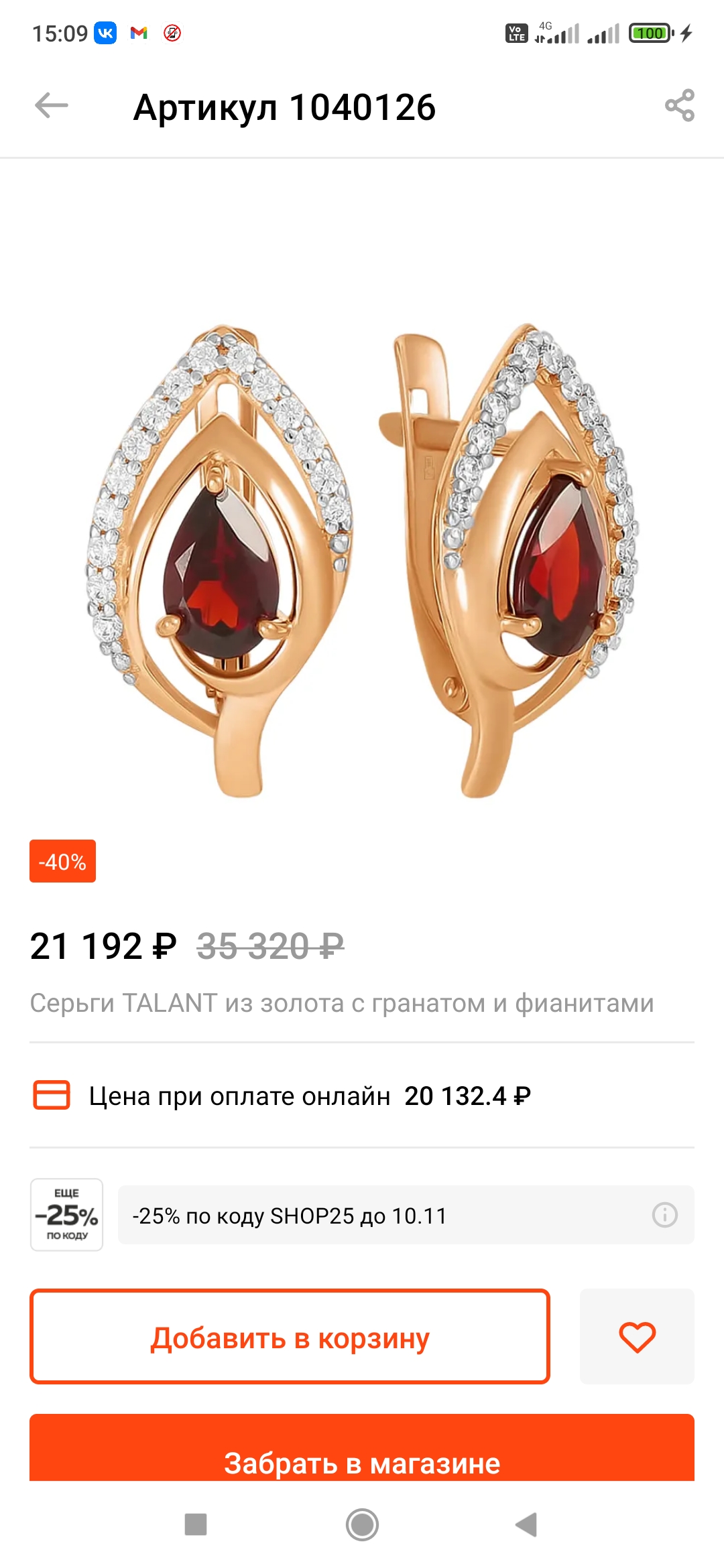Add the earrings to favorites with the heart

(x=637, y=1337)
